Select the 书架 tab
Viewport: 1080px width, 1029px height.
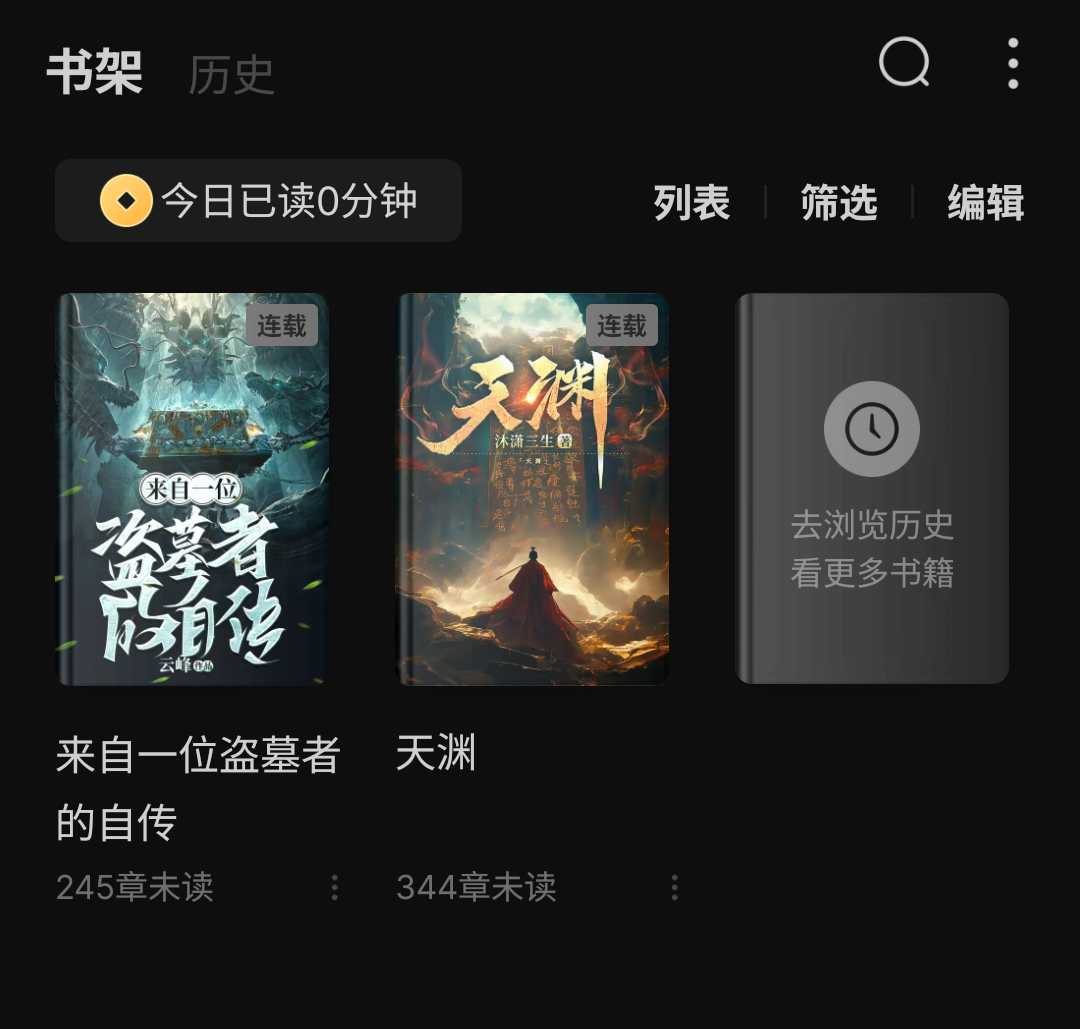95,74
